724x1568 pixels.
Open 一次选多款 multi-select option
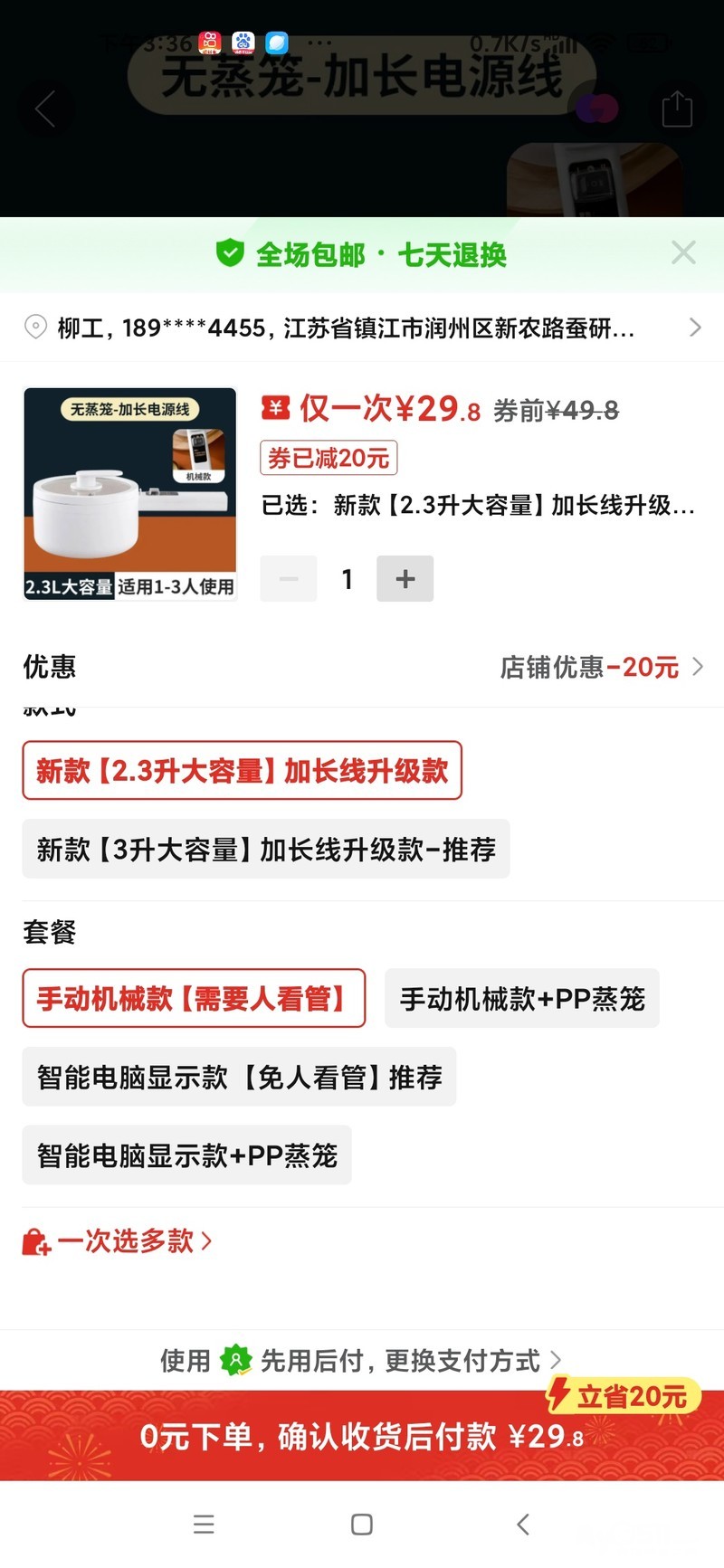[x=118, y=1241]
